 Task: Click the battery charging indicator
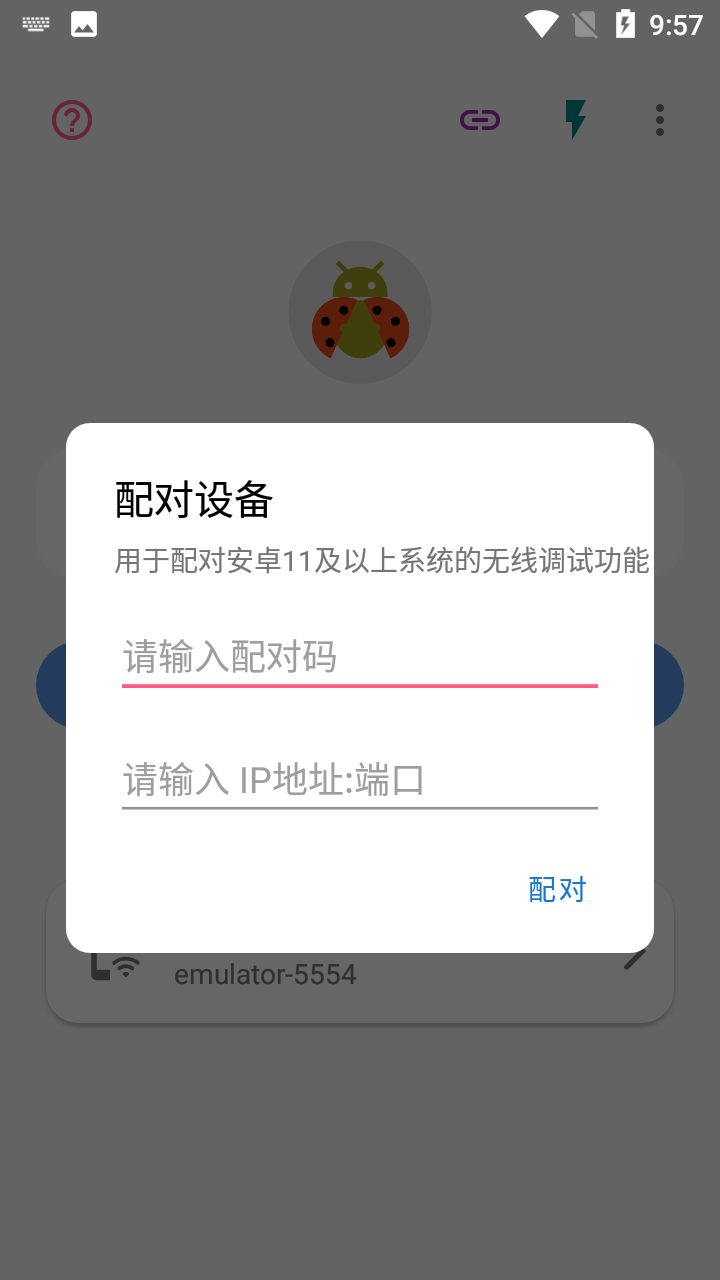[625, 22]
